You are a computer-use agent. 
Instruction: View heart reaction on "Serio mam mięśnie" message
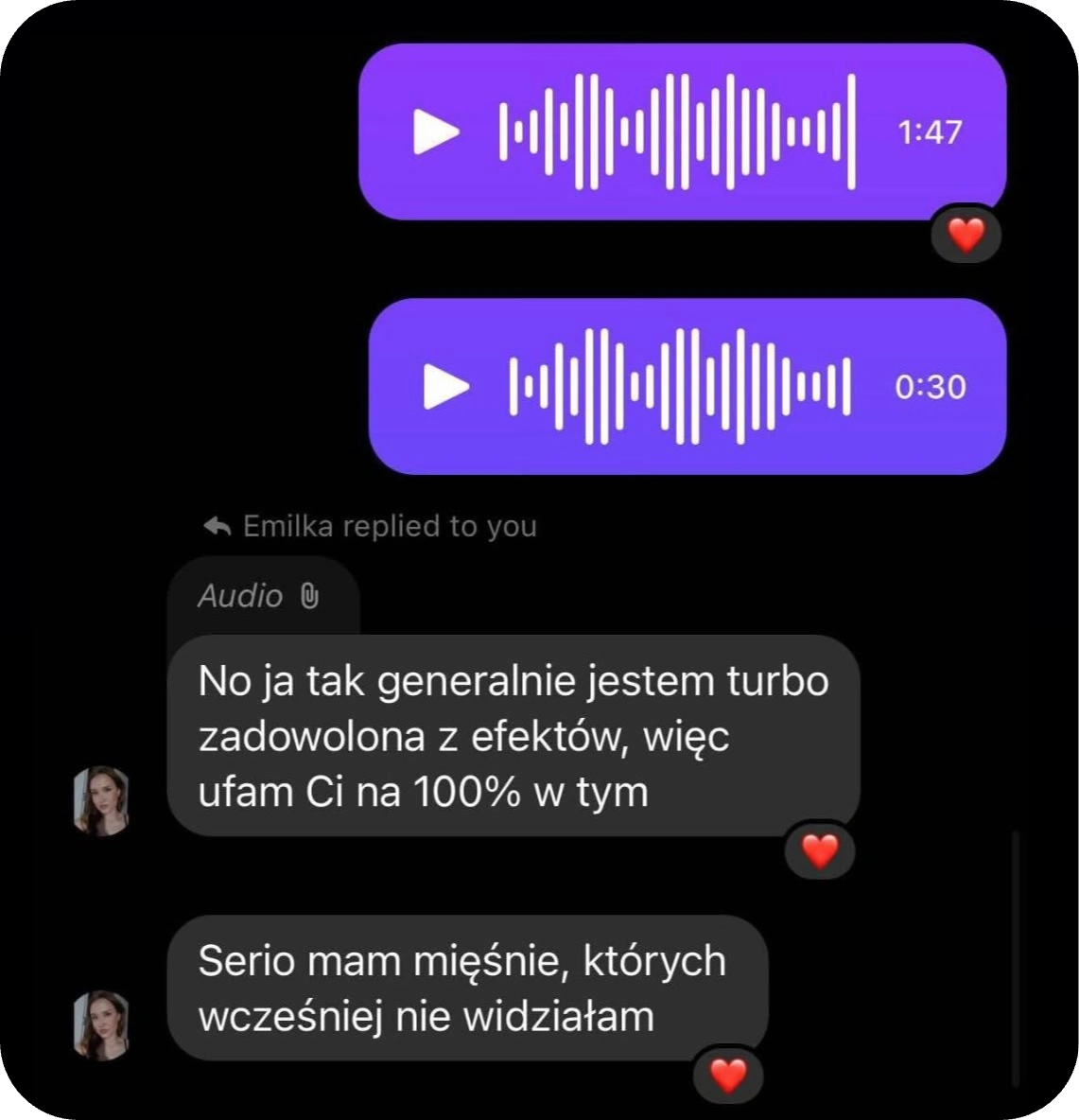coord(727,1075)
